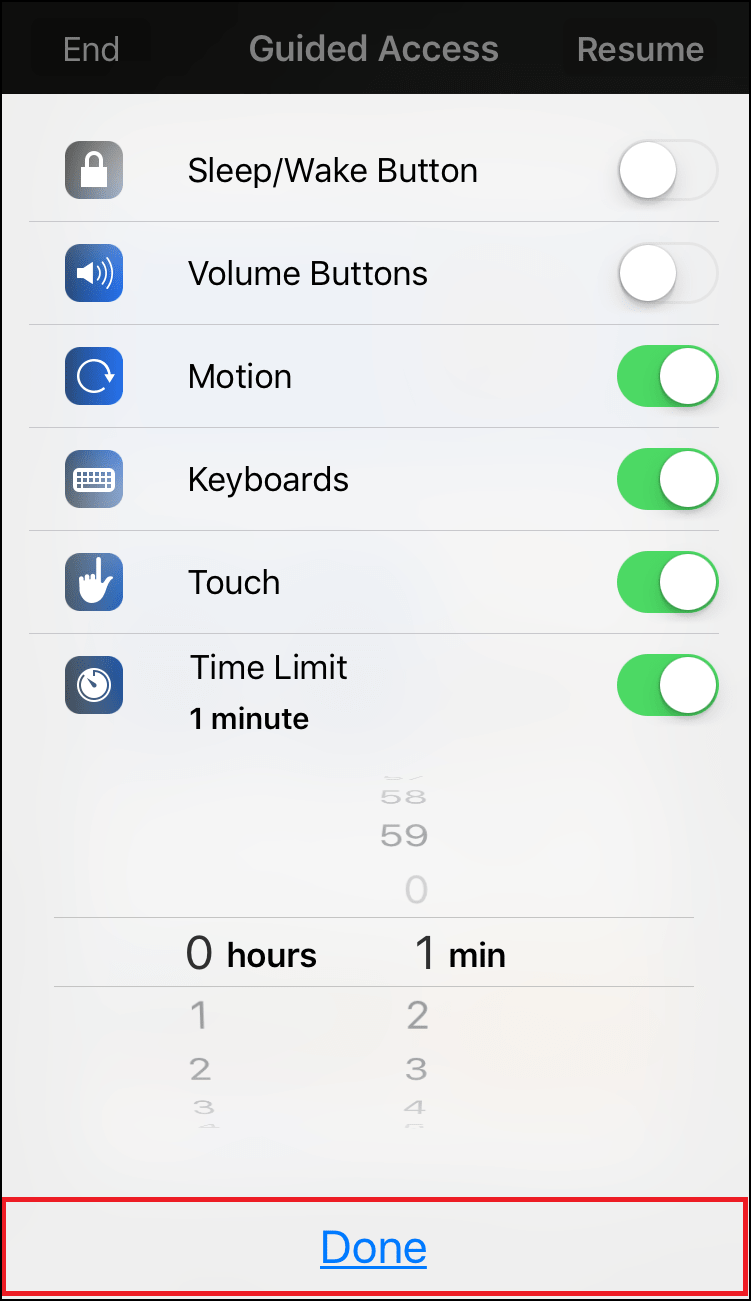Tap Resume in the top bar
The height and width of the screenshot is (1301, 751).
click(640, 48)
